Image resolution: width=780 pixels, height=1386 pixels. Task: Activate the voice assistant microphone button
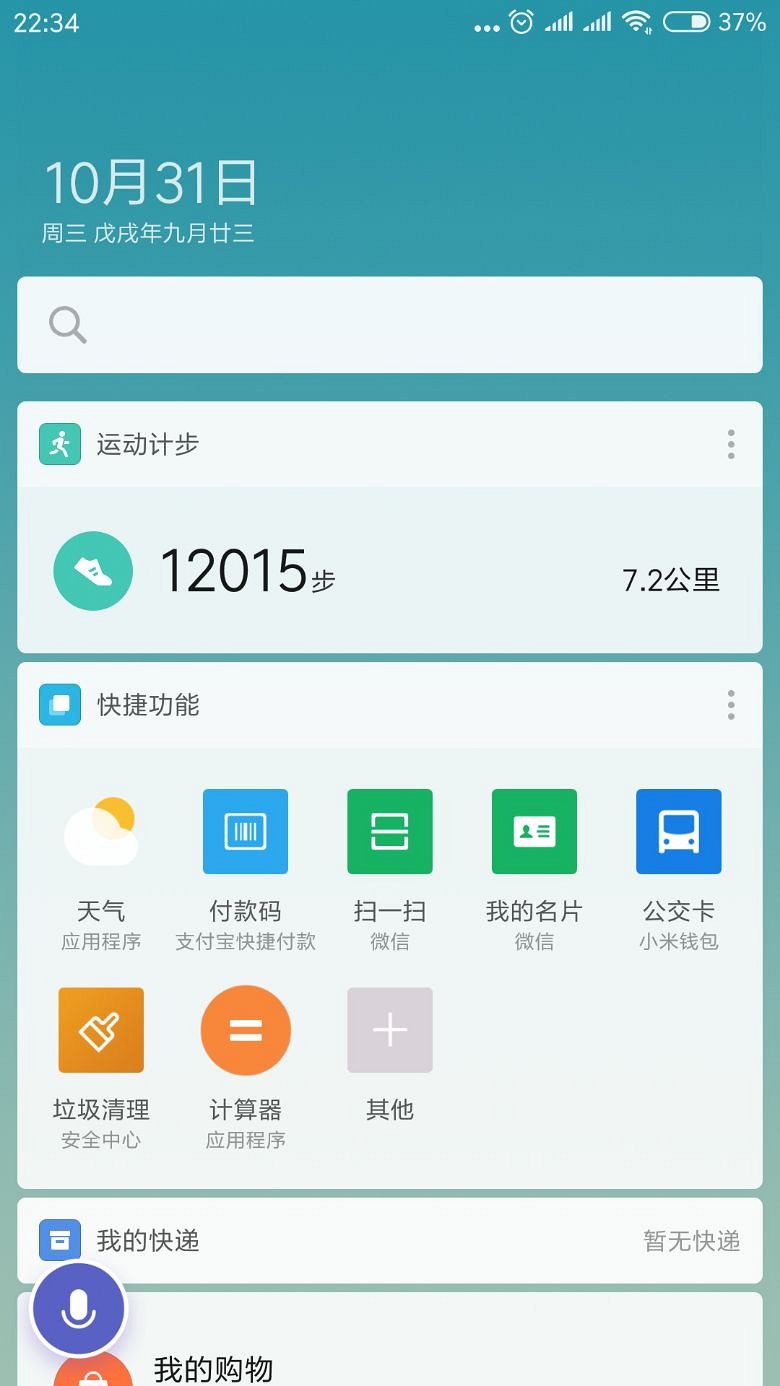click(78, 1309)
